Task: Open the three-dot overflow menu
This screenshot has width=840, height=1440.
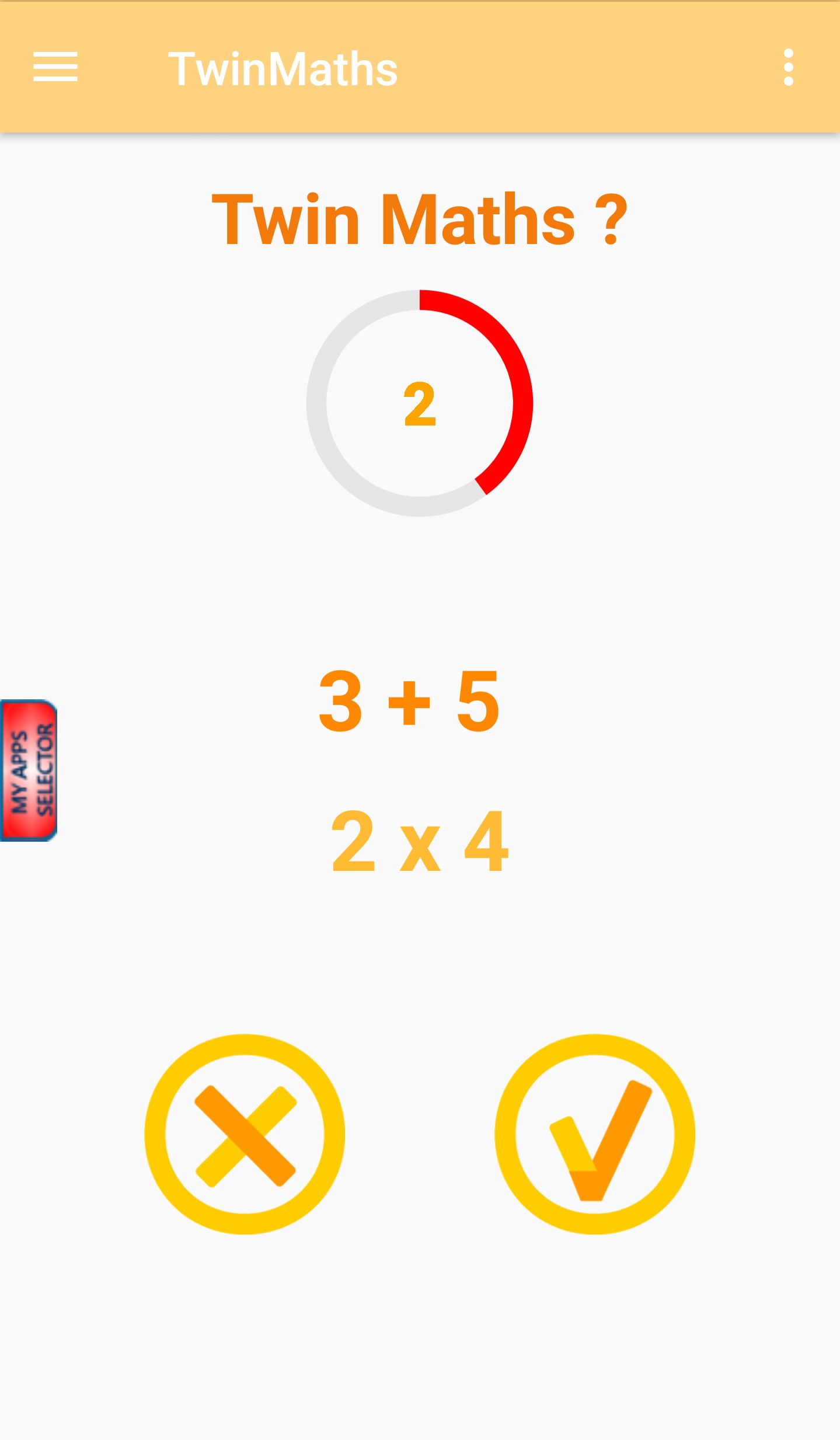Action: click(788, 67)
